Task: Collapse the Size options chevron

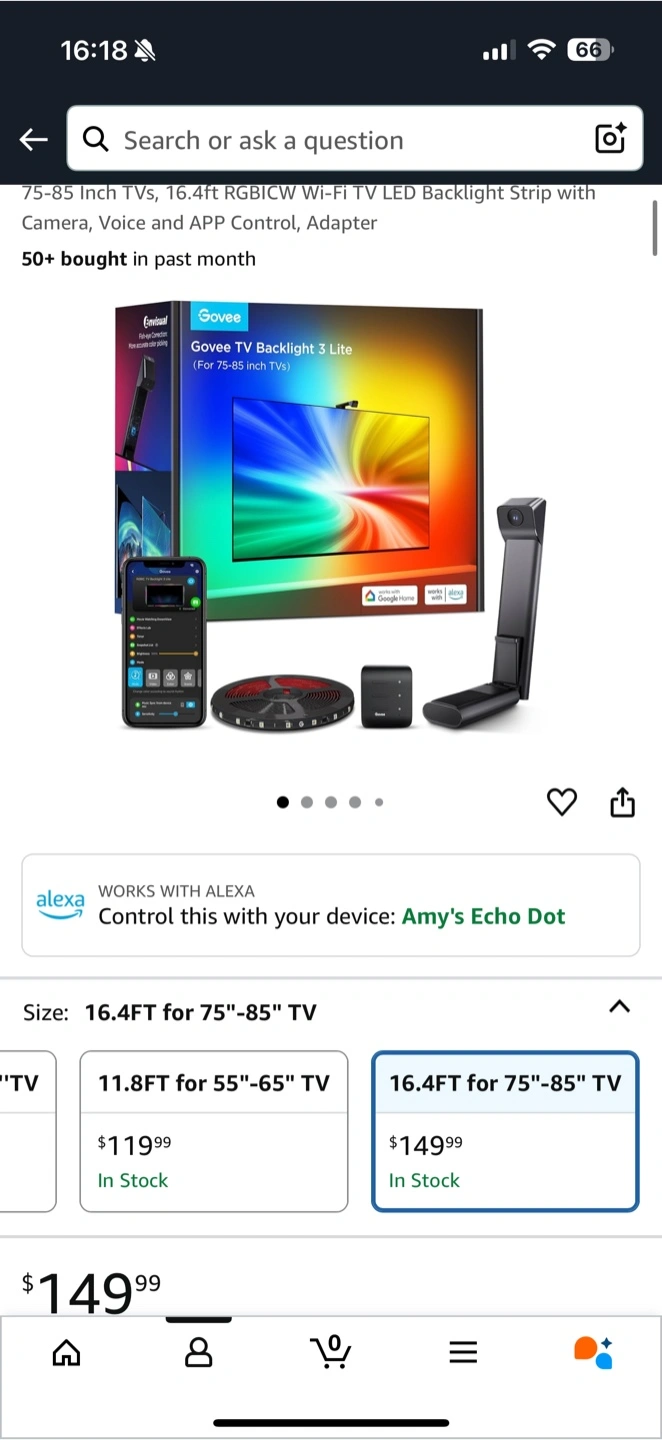Action: click(620, 1007)
